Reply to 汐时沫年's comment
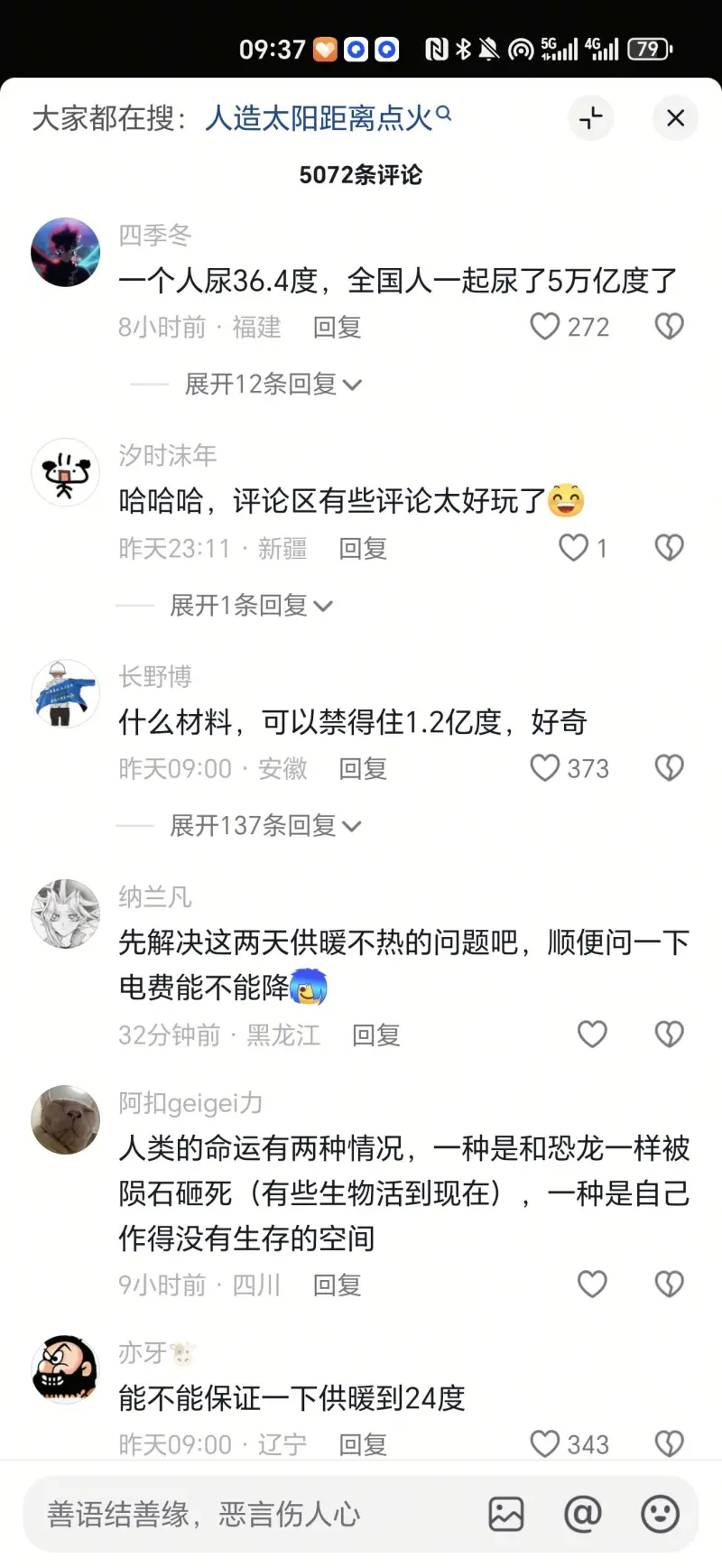Viewport: 722px width, 1568px height. (x=362, y=548)
